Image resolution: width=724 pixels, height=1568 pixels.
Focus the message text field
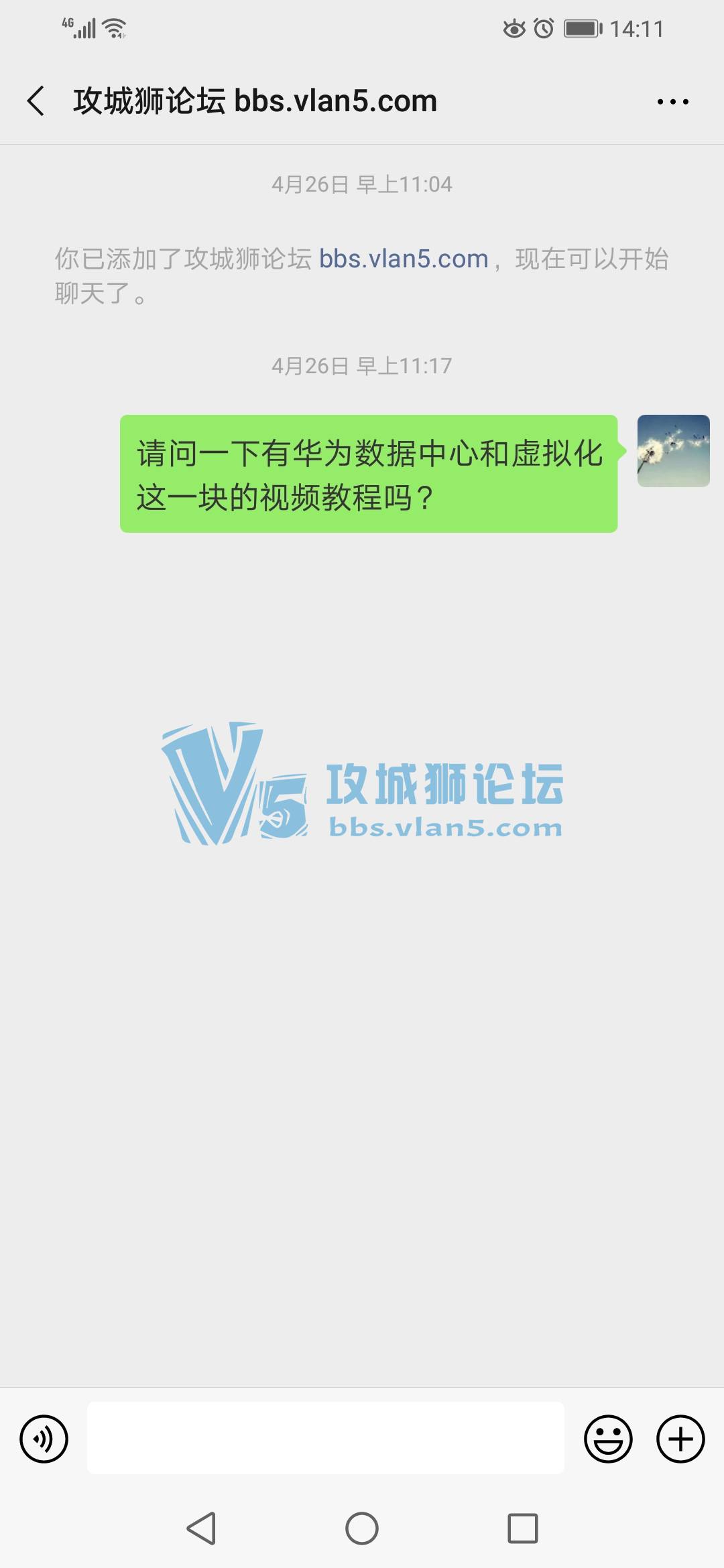tap(325, 1439)
